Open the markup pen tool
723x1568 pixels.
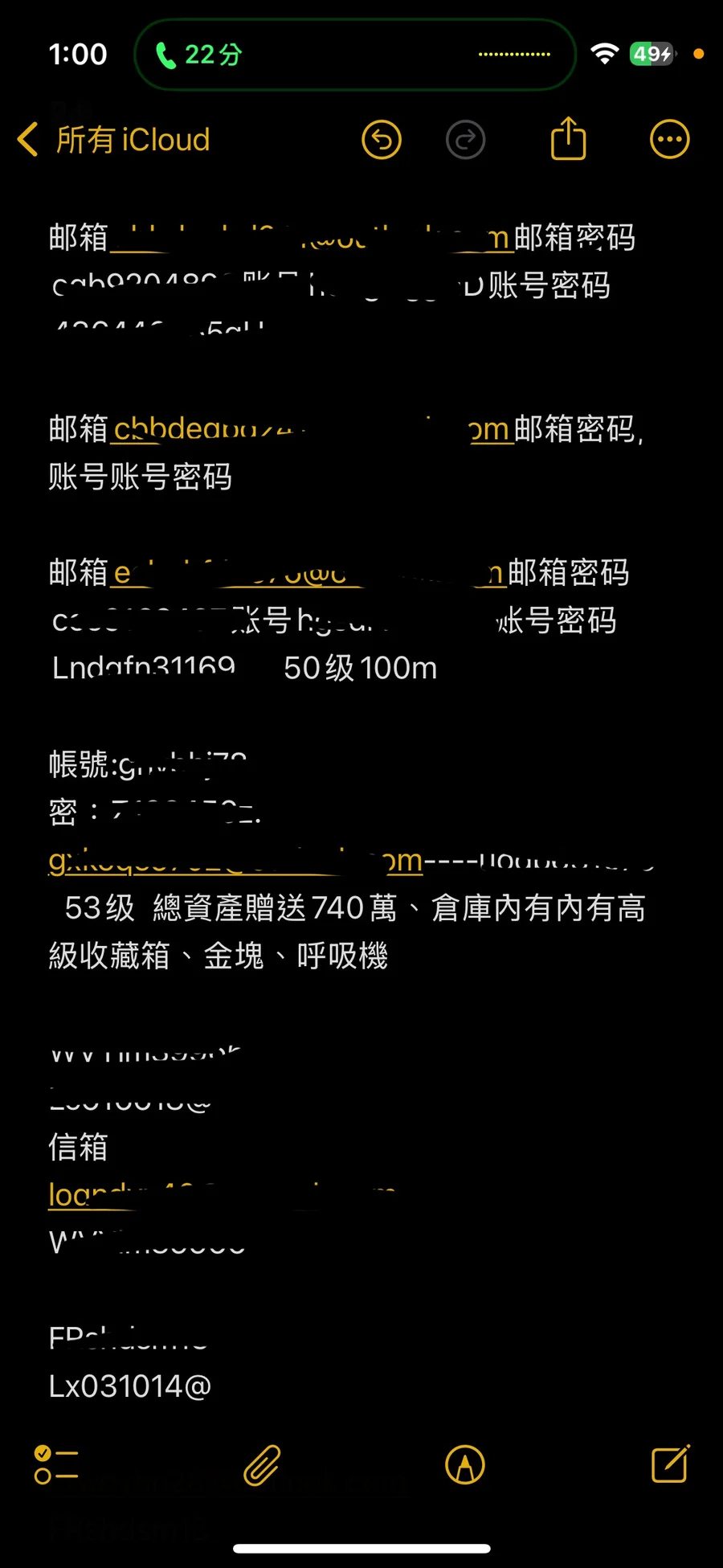tap(464, 1464)
